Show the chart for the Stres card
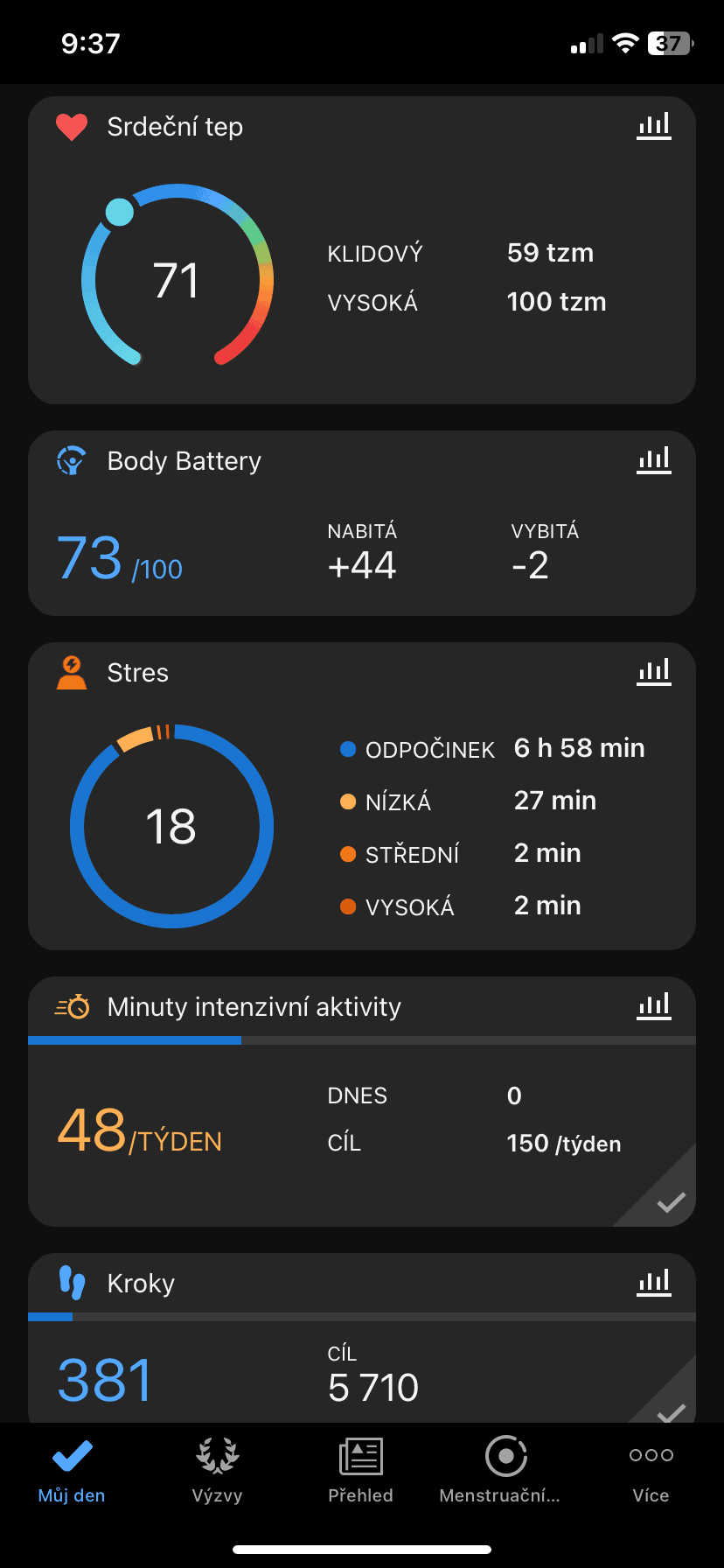Image resolution: width=724 pixels, height=1568 pixels. pos(654,672)
